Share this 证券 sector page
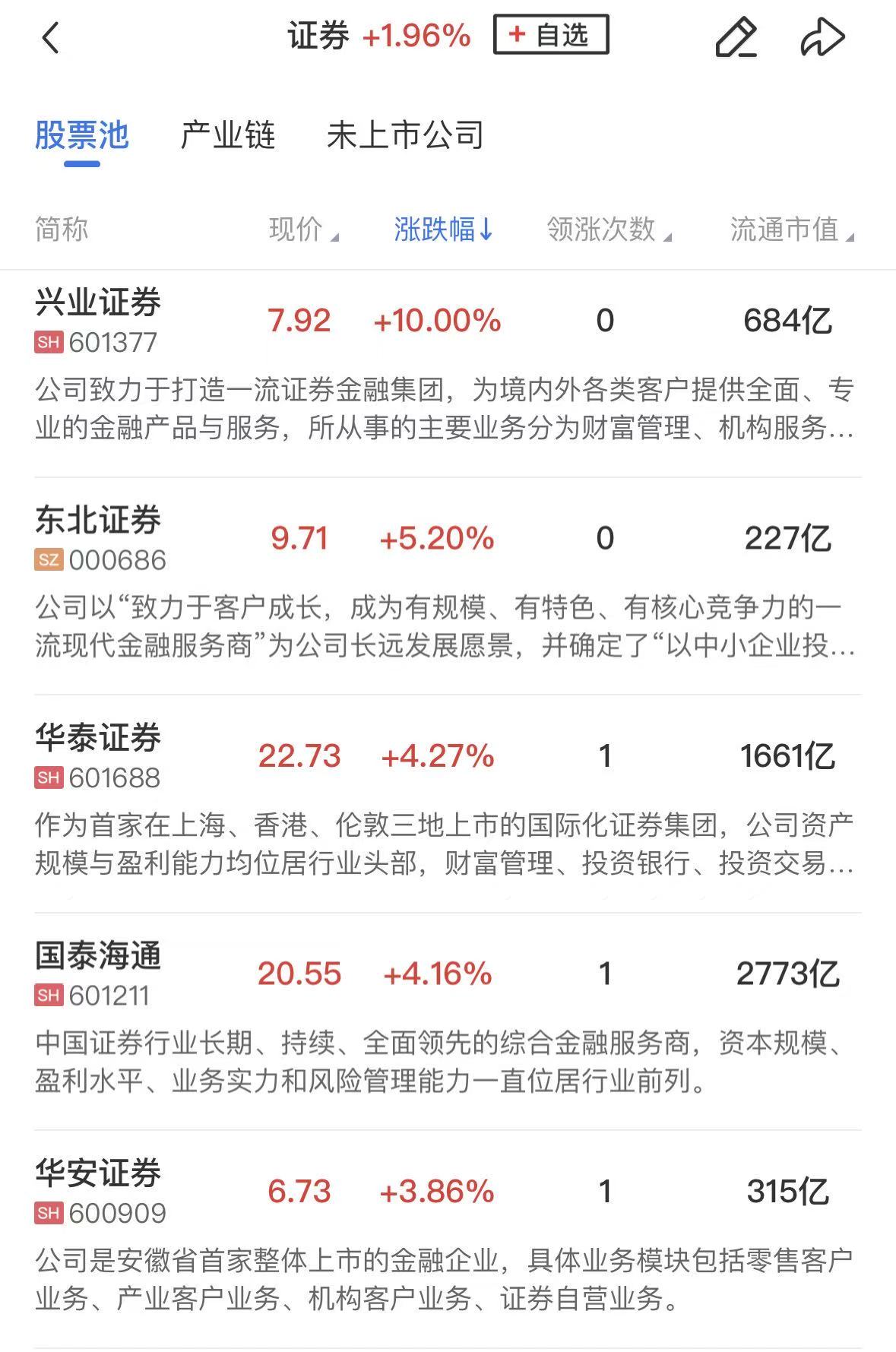This screenshot has height=1352, width=896. (x=822, y=37)
